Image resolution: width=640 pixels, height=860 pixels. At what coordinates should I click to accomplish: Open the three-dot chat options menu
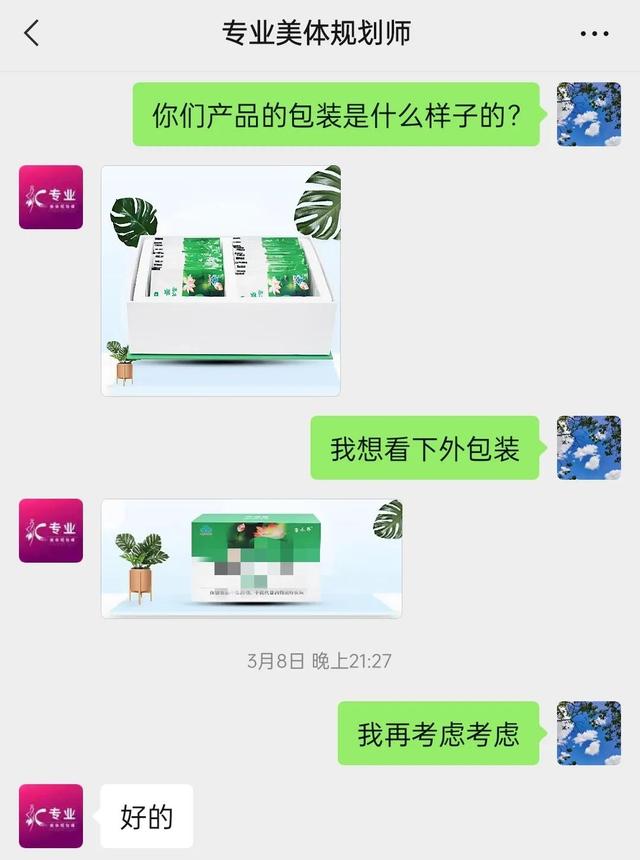point(594,34)
